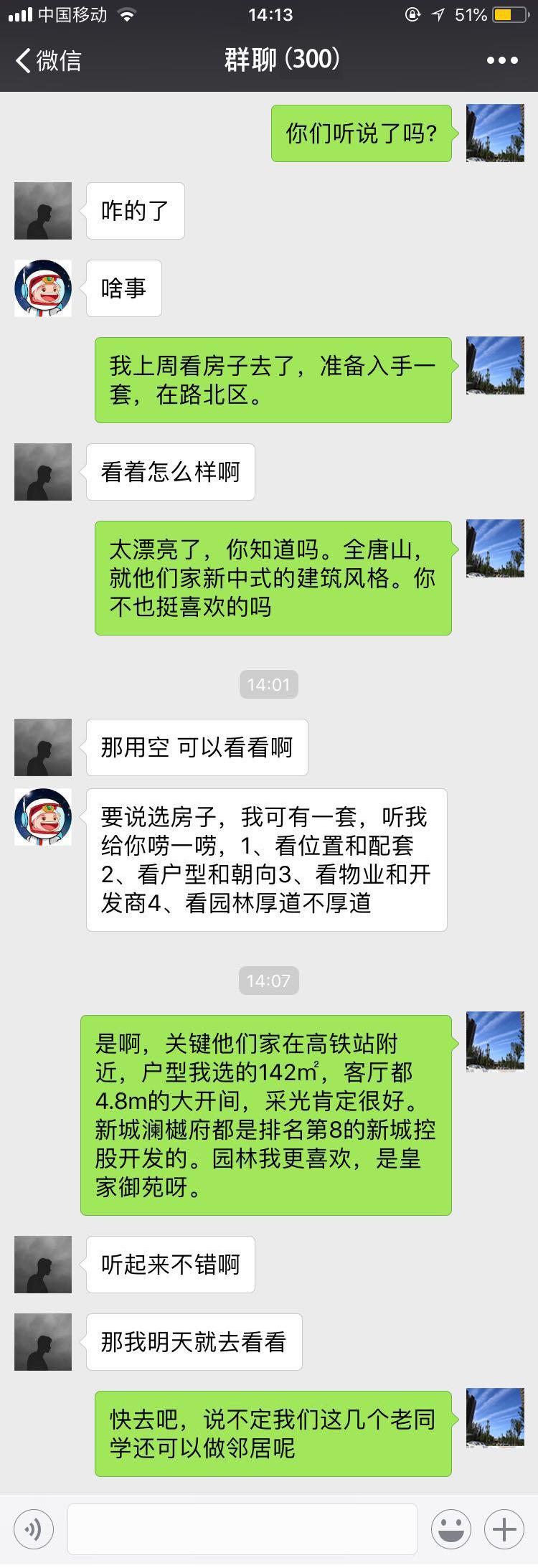Focus the message text field

pyautogui.click(x=242, y=1529)
